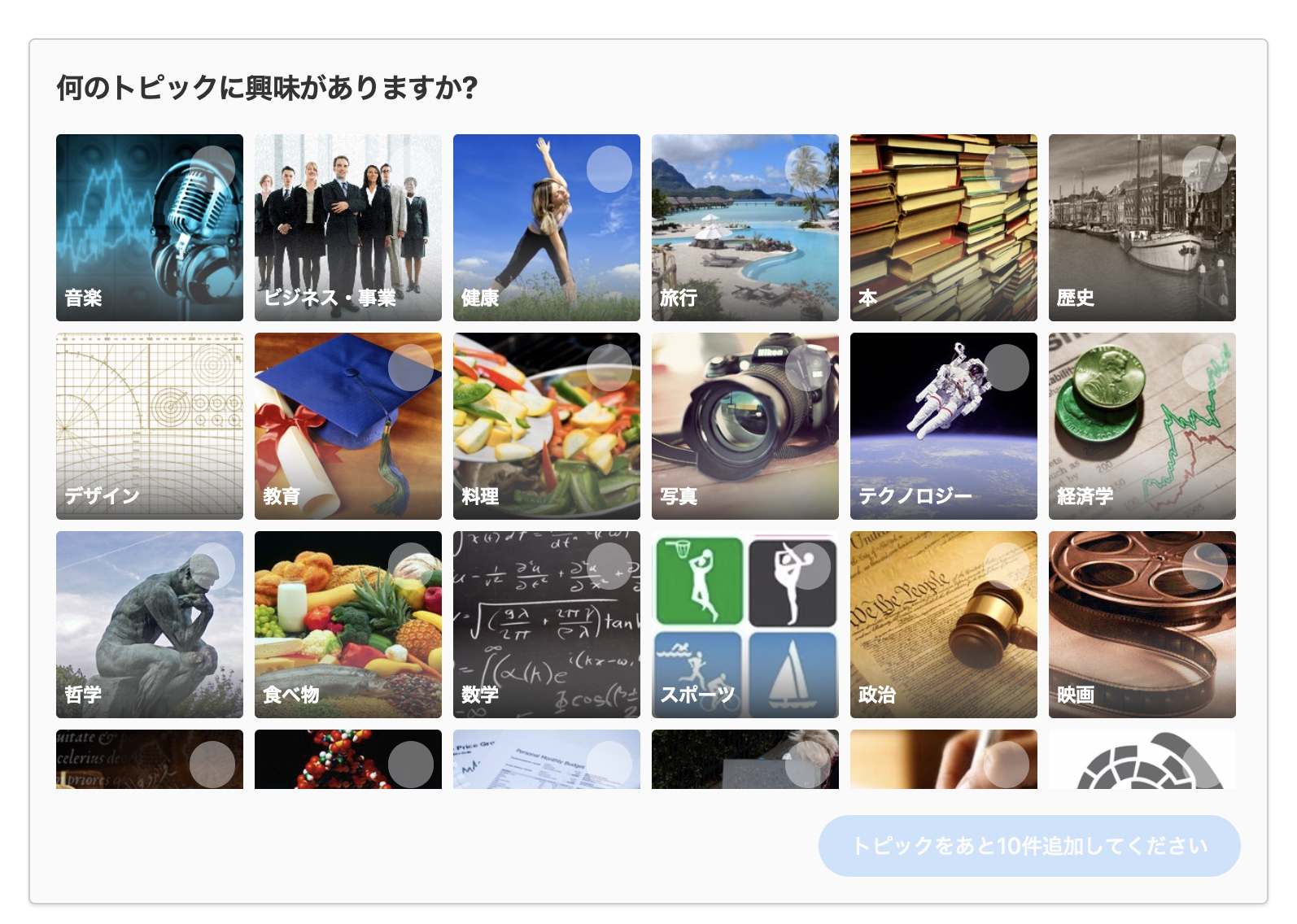Select the デザイン topic
This screenshot has width=1297, height=924.
149,426
